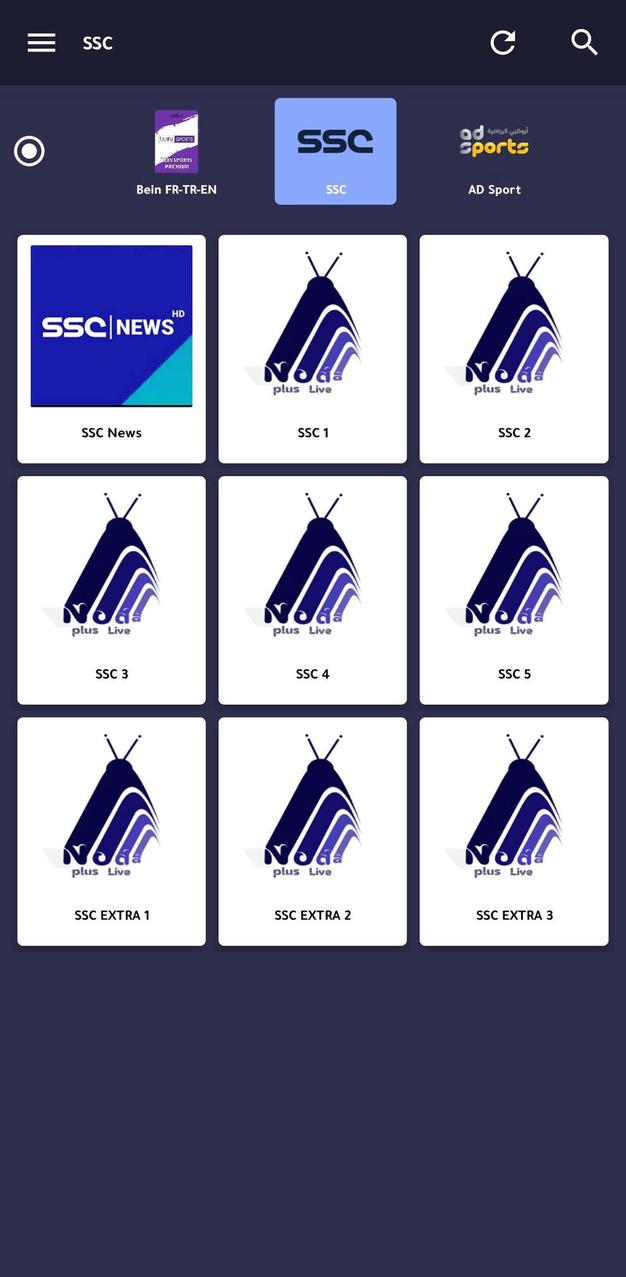Tap the circular icon beside Bein FR-TR-EN
The image size is (626, 1277).
[x=29, y=152]
